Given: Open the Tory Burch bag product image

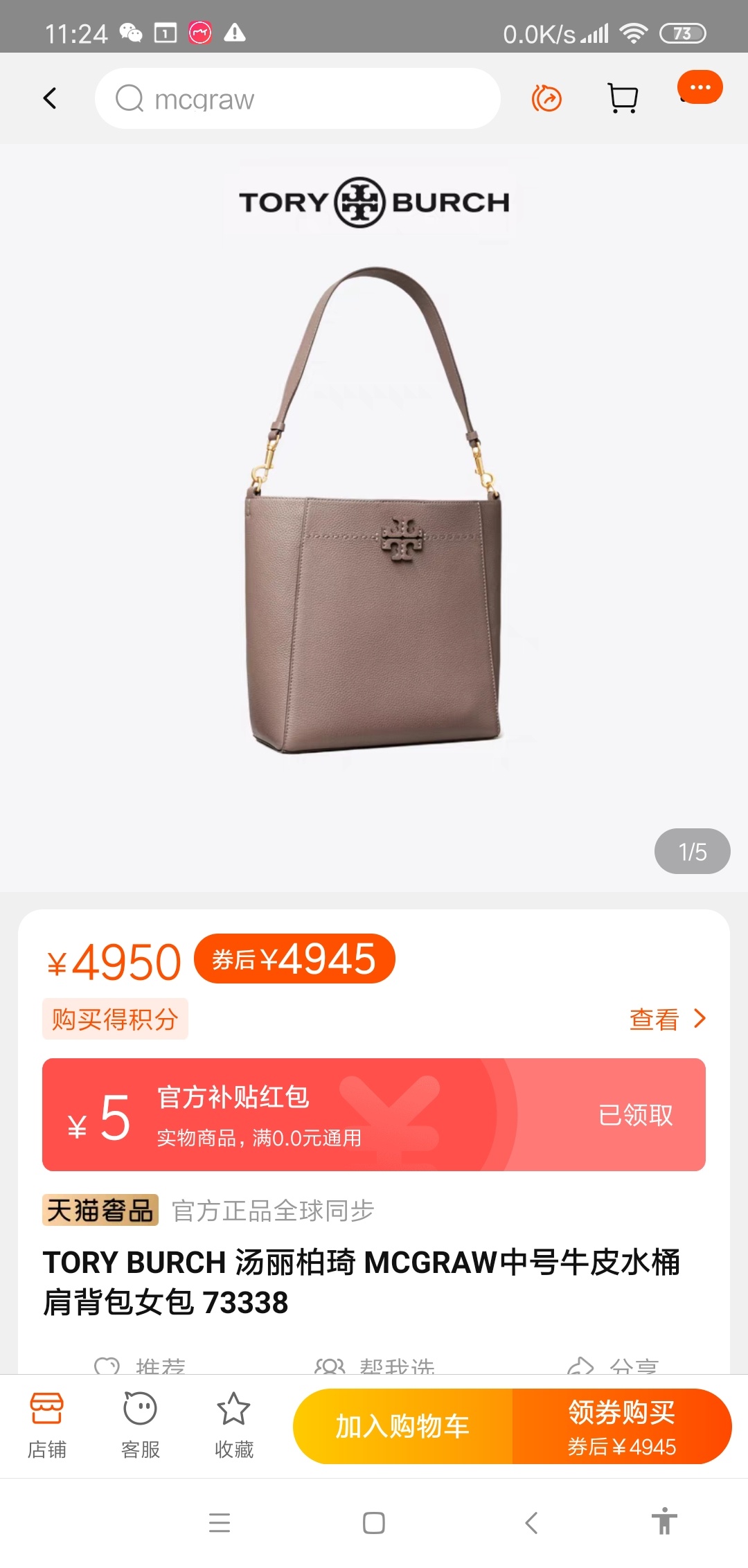Looking at the screenshot, I should tap(374, 513).
